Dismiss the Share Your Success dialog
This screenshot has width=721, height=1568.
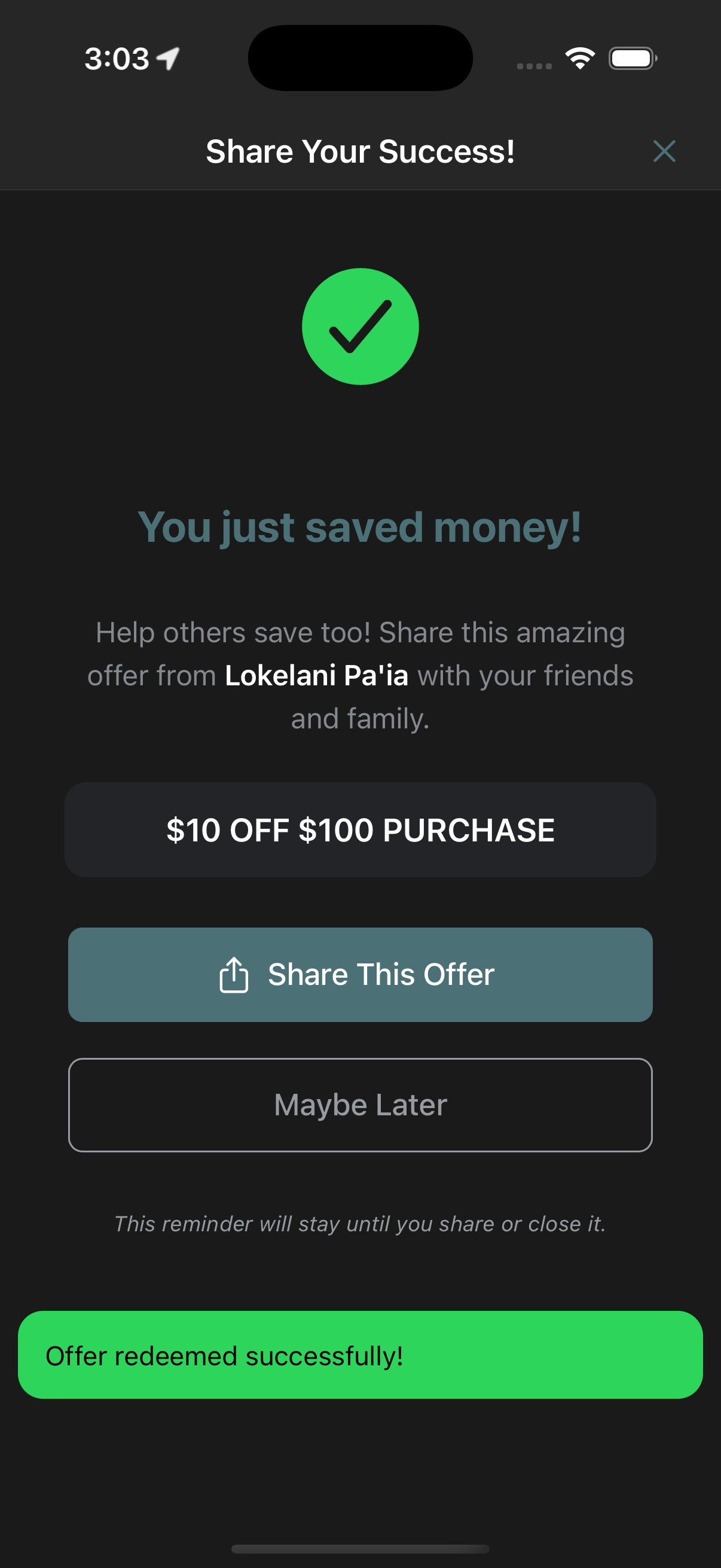(x=664, y=151)
